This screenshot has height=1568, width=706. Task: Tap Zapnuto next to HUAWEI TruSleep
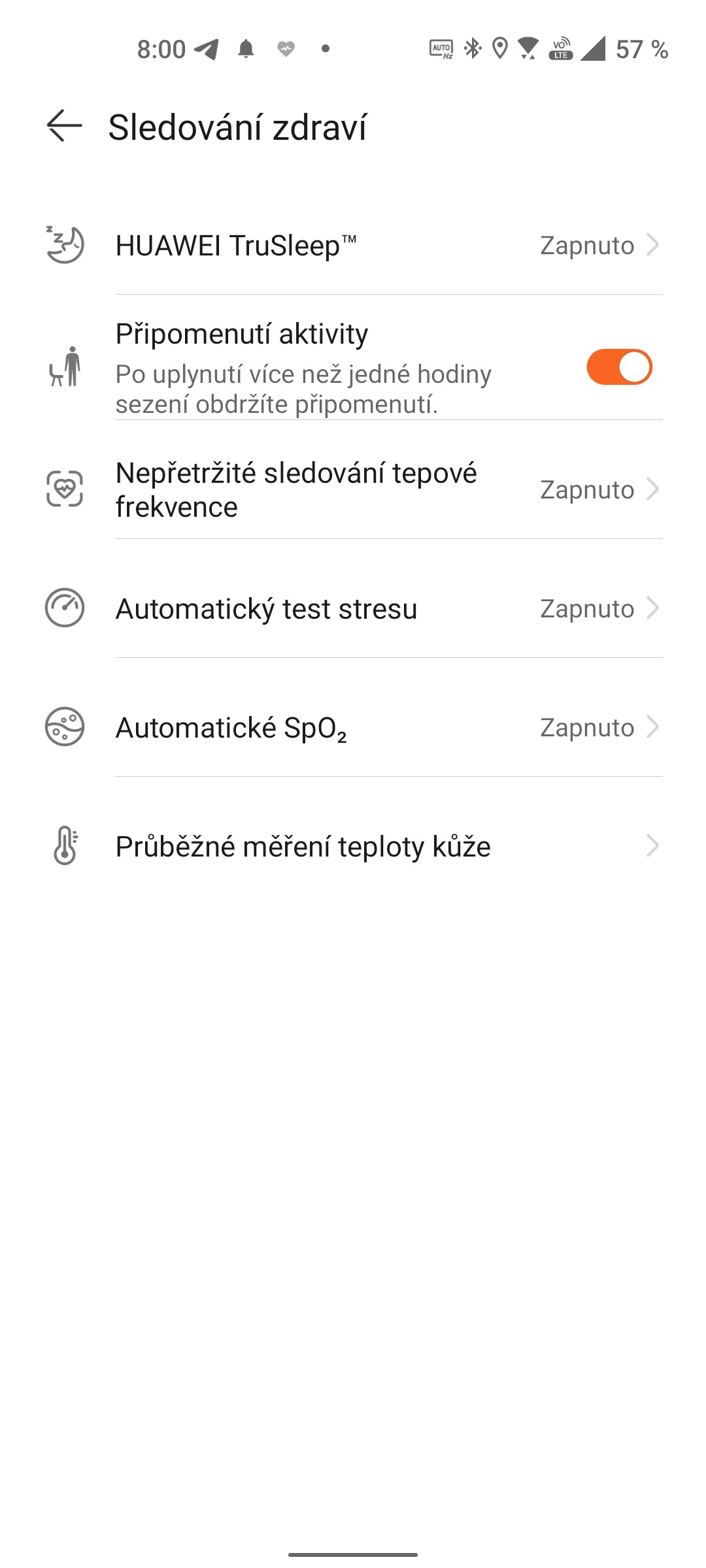point(586,244)
